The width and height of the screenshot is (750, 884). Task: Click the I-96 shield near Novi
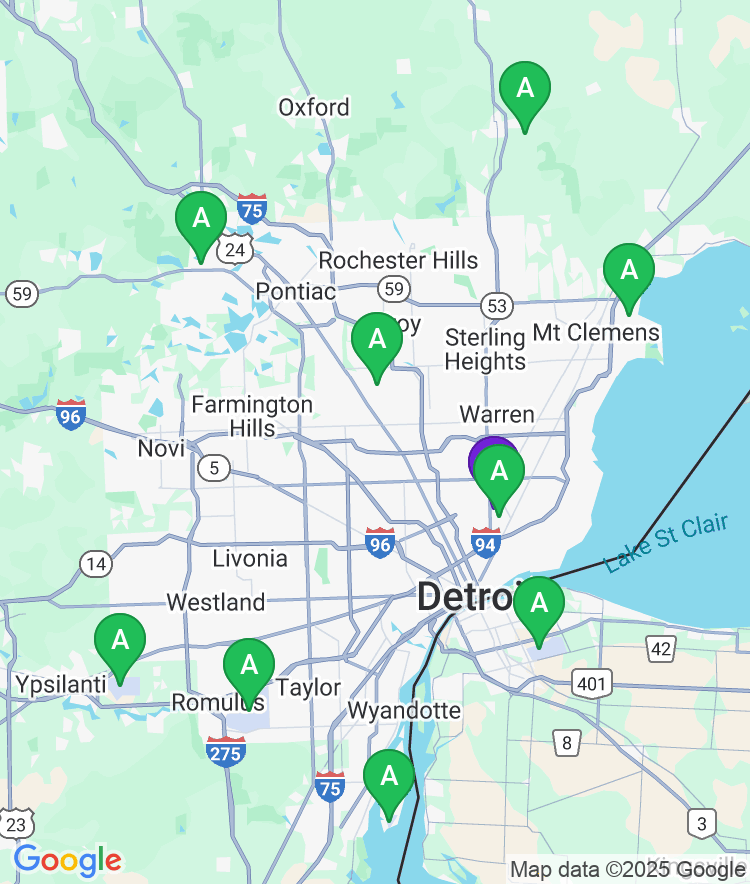pos(68,417)
